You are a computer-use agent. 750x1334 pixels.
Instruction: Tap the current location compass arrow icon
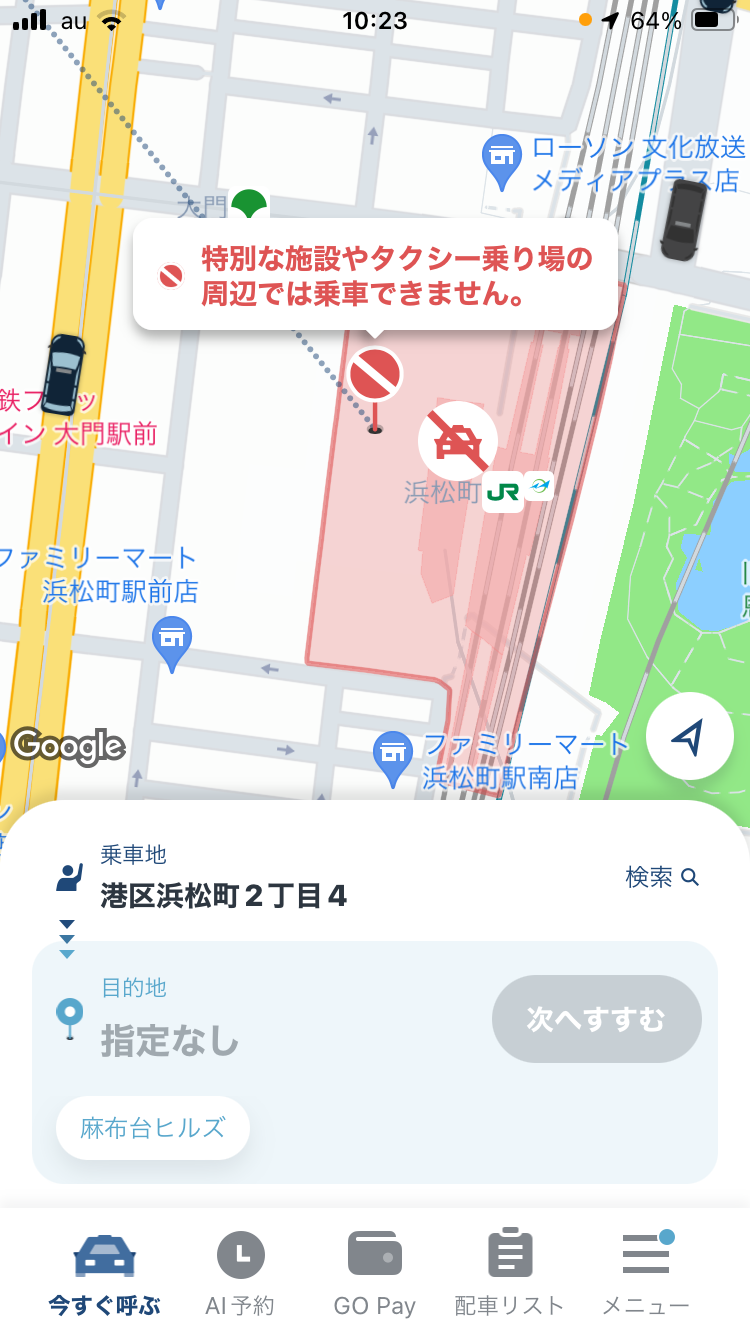(690, 736)
